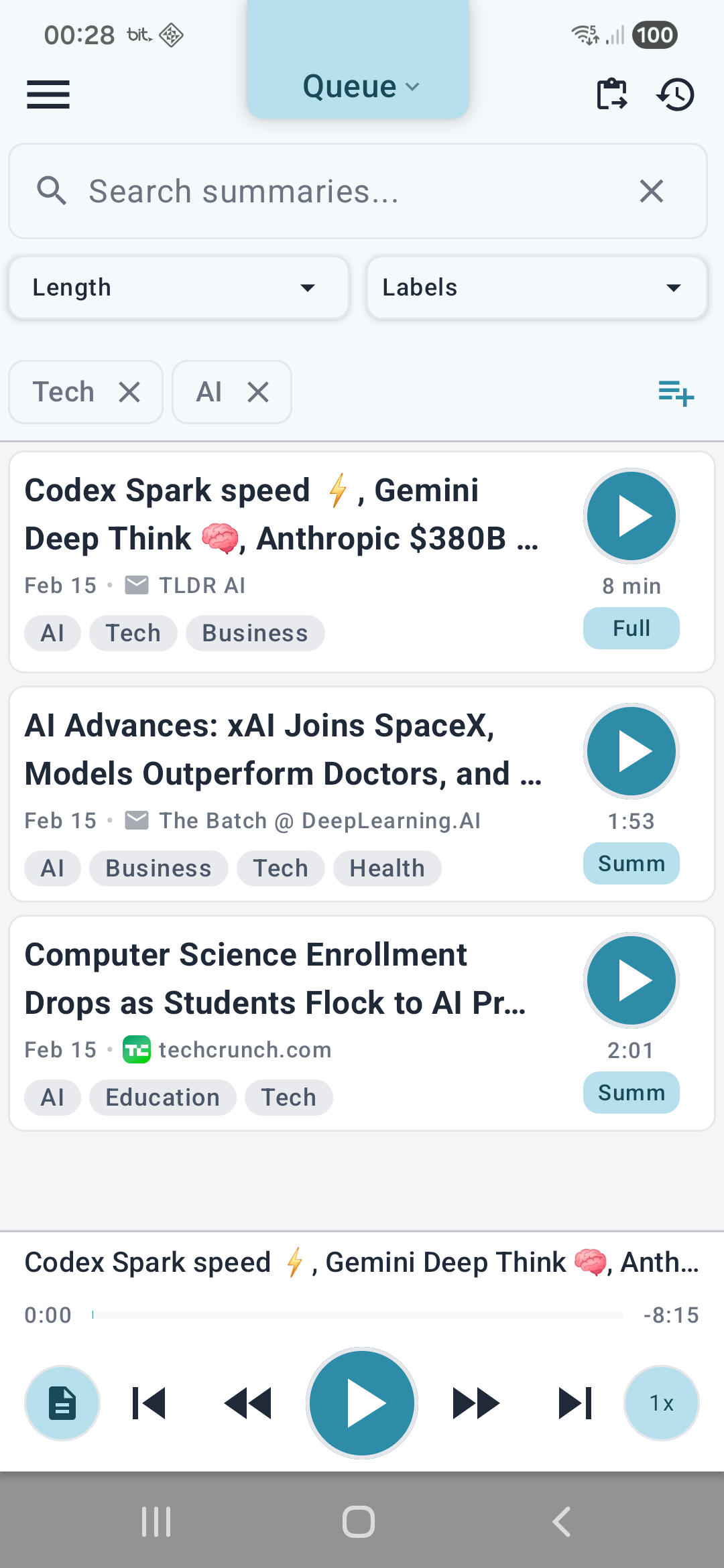Select Summ mode for the TechCrunch summary
724x1568 pixels.
click(630, 1092)
